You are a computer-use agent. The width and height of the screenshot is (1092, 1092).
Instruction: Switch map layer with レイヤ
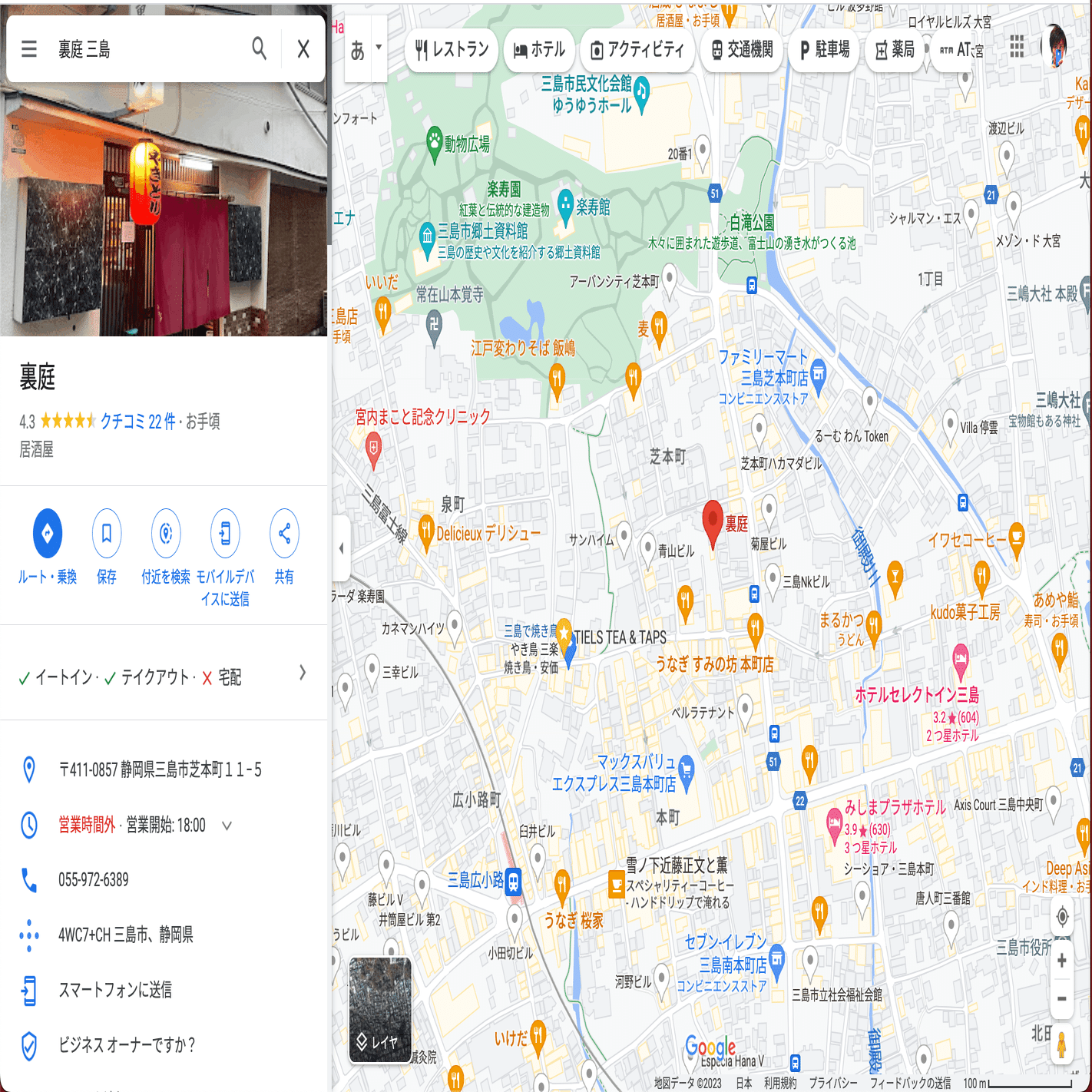380,1010
